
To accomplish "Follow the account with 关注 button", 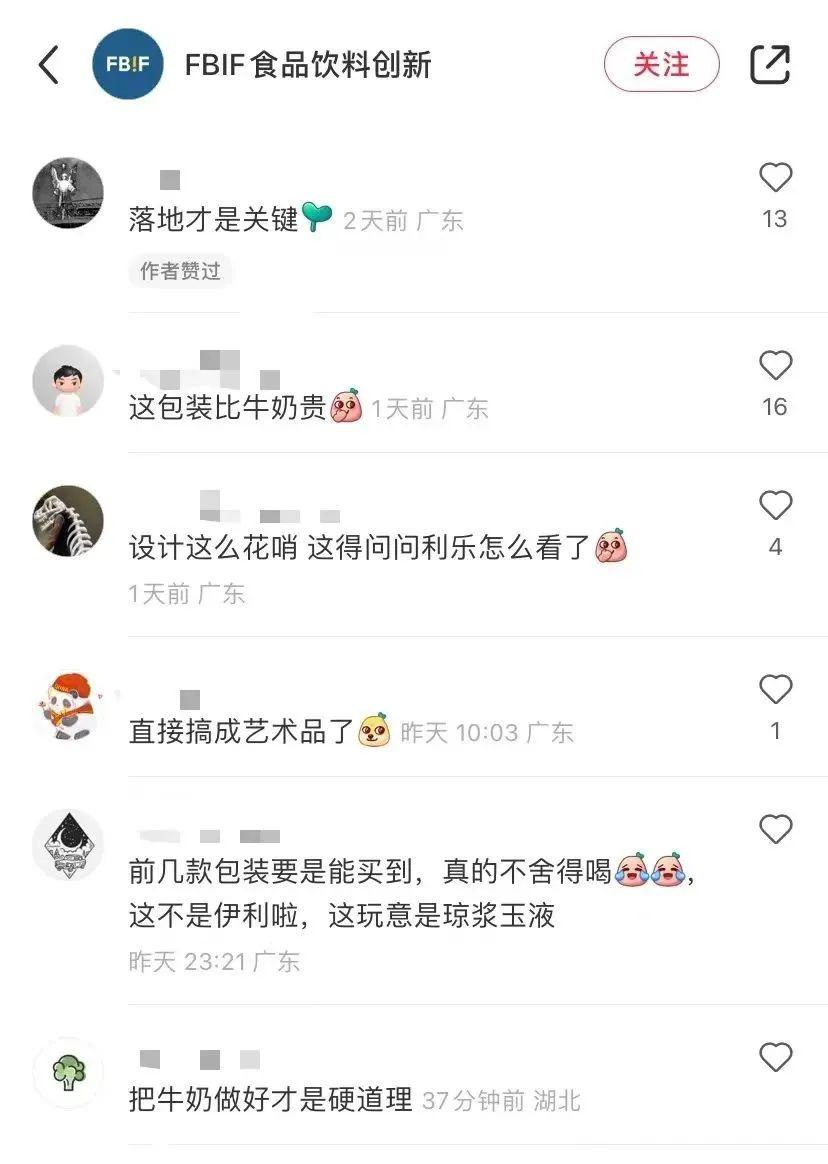I will (x=661, y=65).
